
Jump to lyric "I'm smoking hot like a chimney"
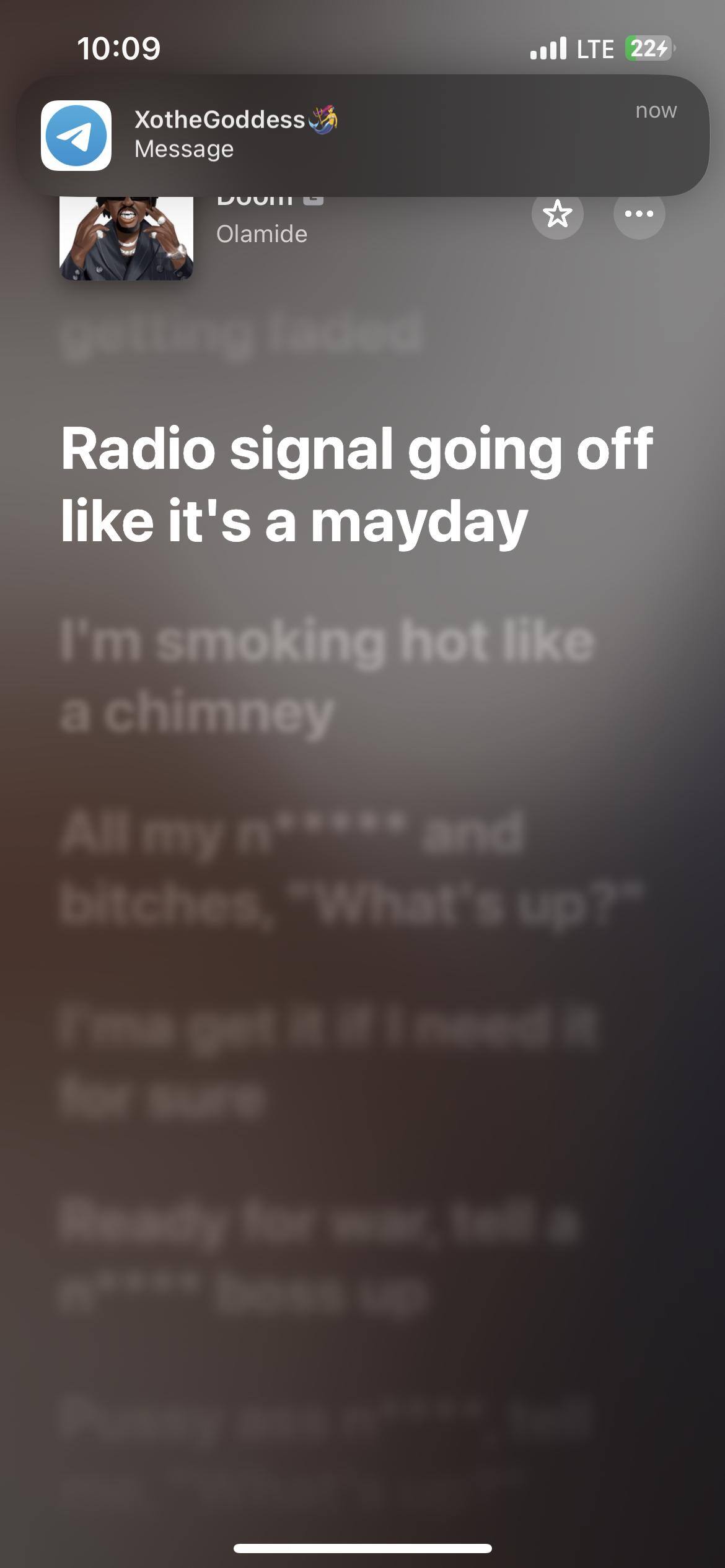pyautogui.click(x=327, y=676)
